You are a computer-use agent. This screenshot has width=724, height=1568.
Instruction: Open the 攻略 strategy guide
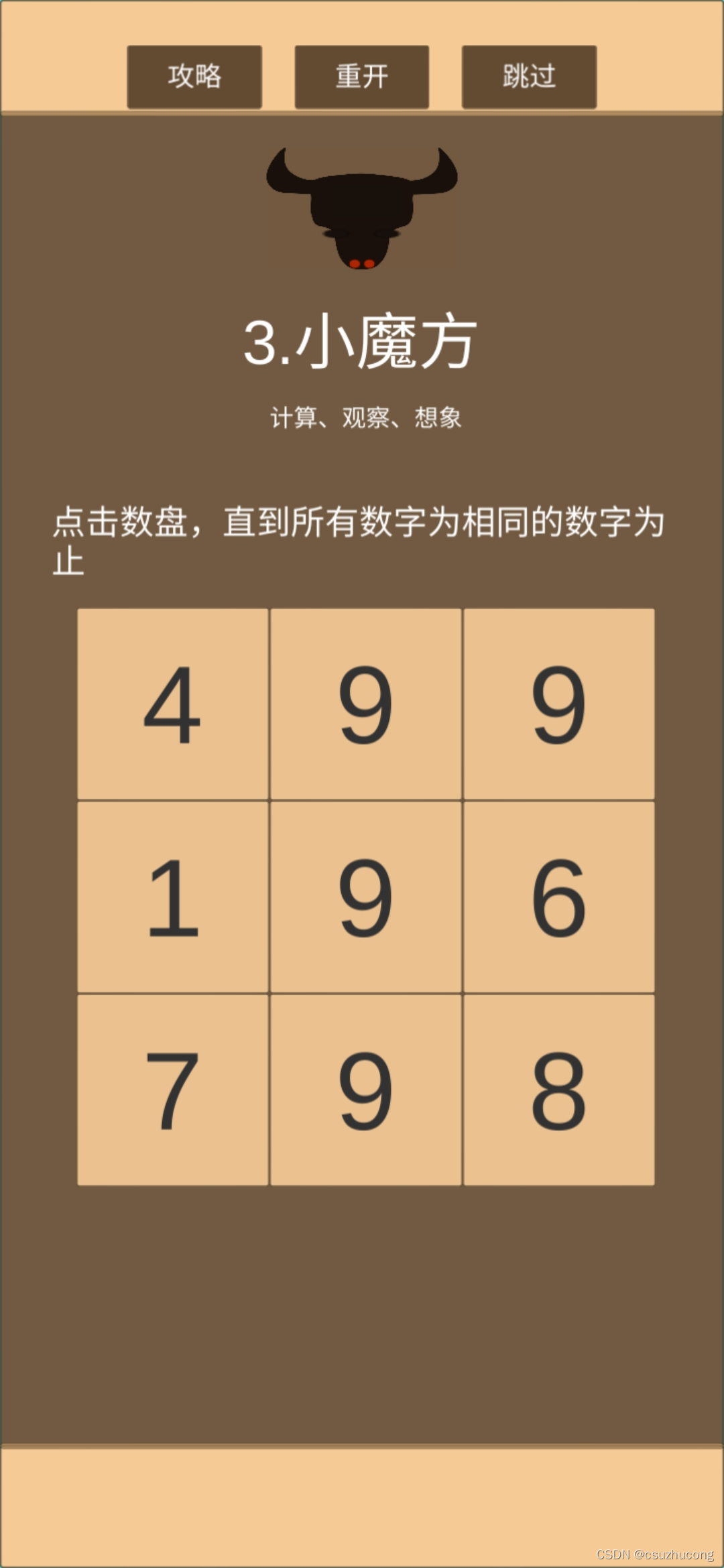195,76
